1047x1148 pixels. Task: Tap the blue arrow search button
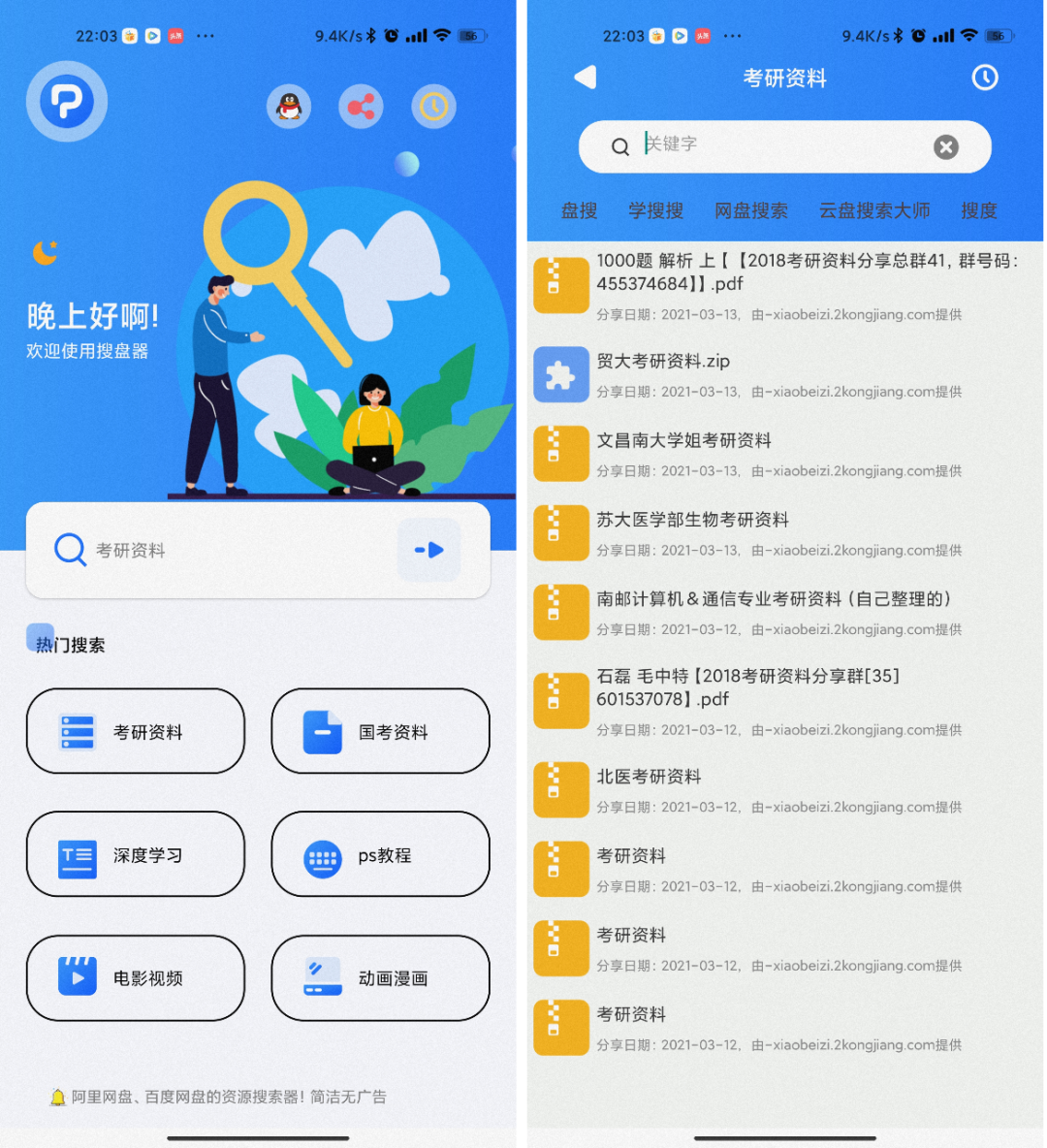(428, 550)
